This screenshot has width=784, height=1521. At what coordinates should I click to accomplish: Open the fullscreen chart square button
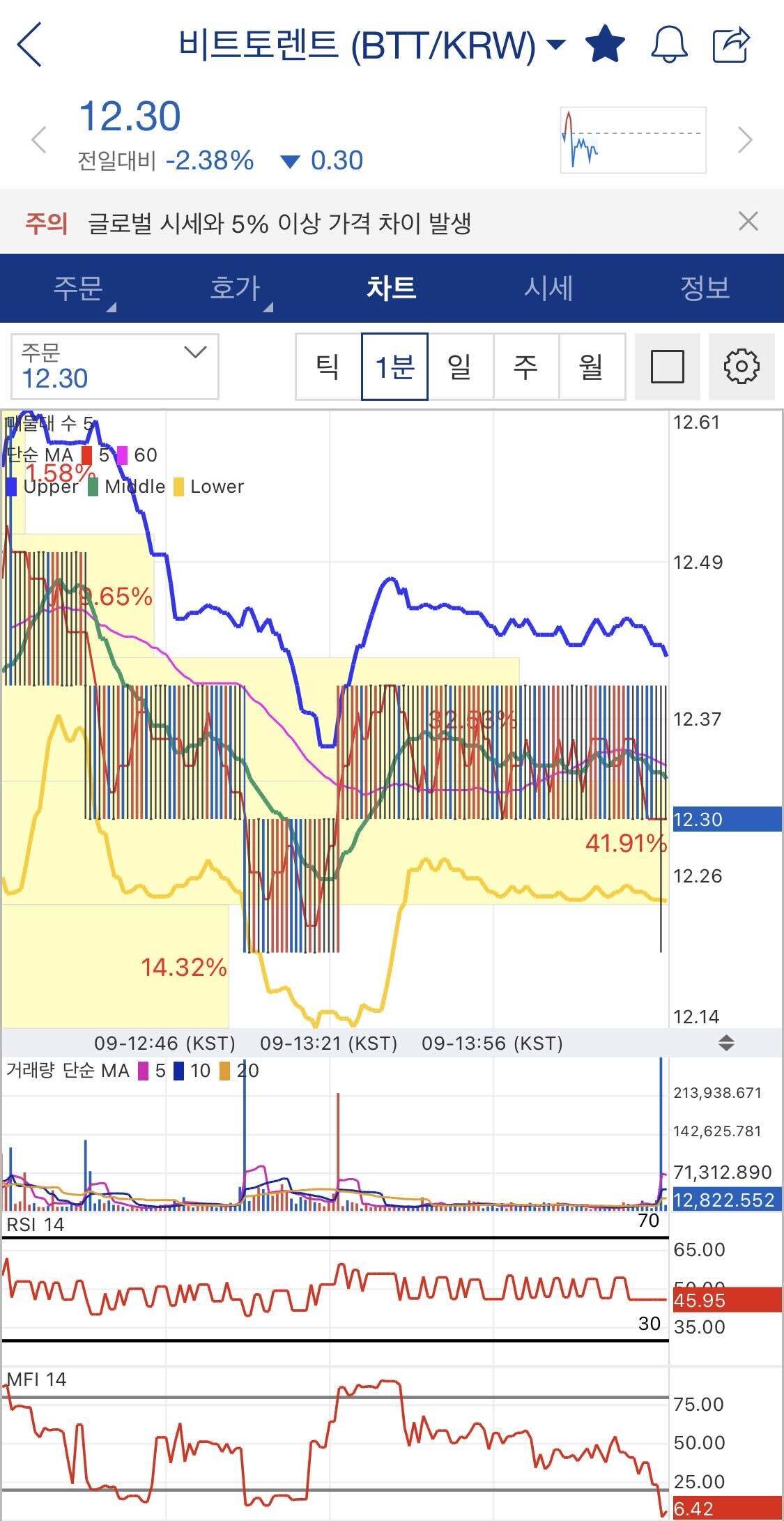click(667, 366)
